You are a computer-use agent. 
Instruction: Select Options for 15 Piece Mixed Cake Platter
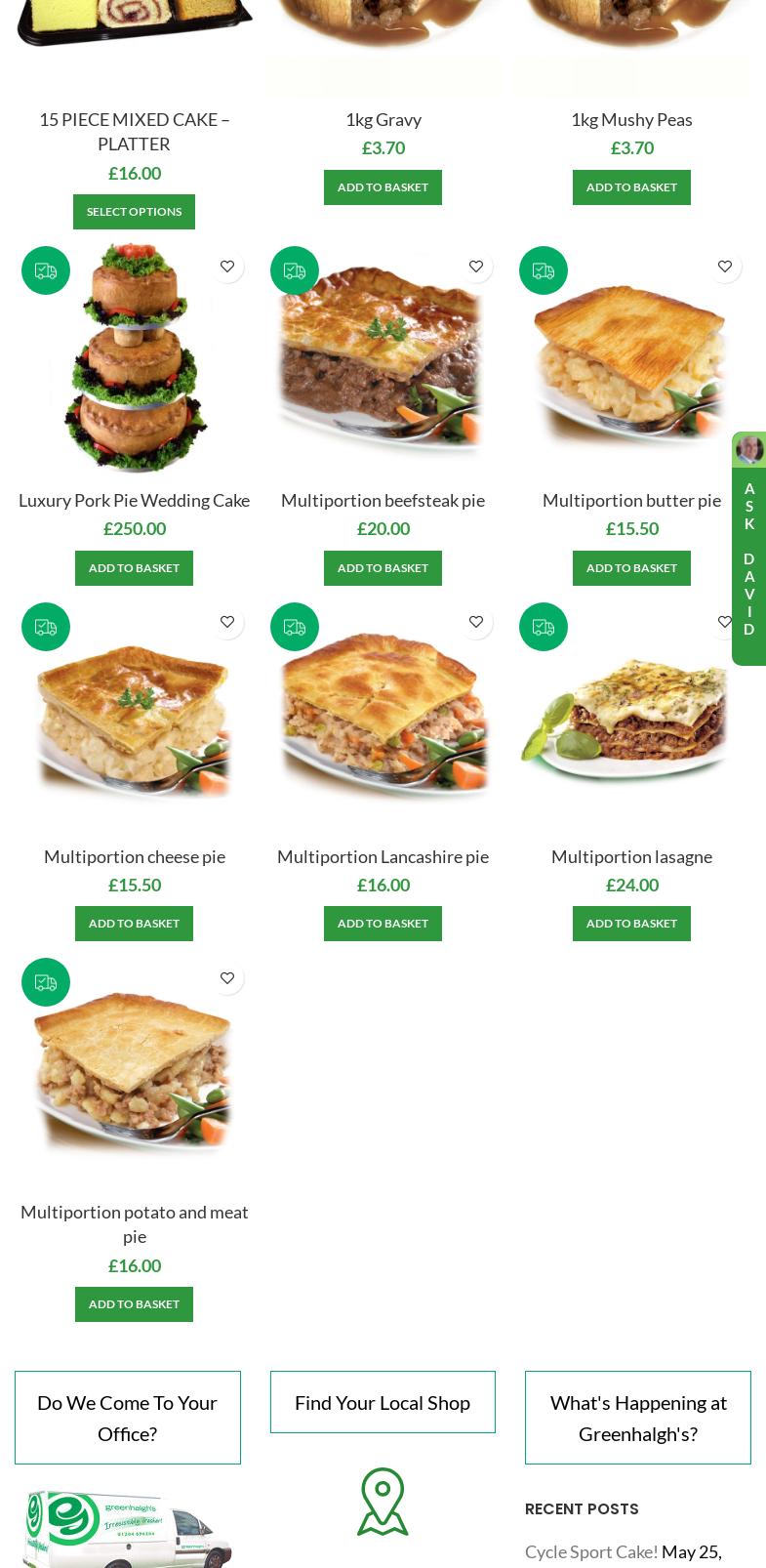(x=134, y=212)
